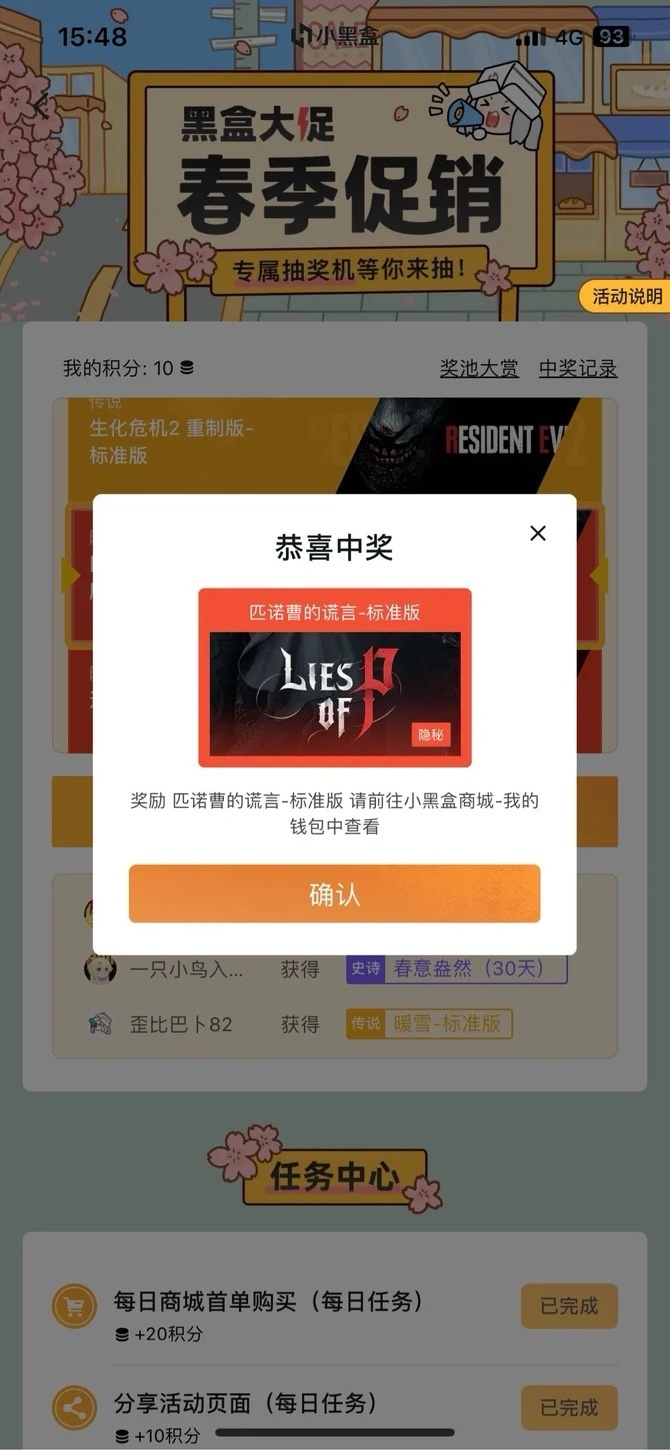
Task: Go back with the top-left arrow
Action: pos(40,105)
